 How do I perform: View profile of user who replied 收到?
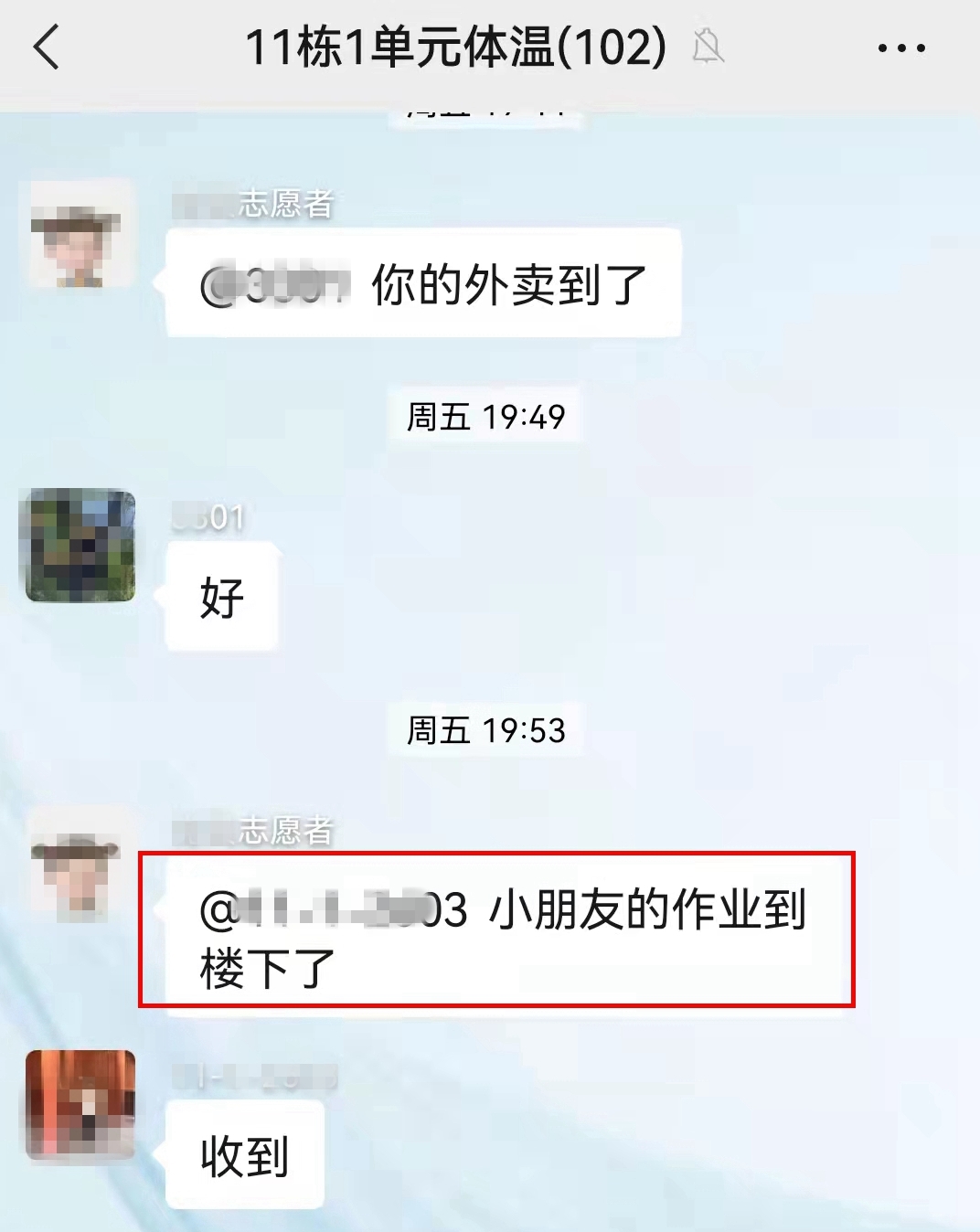point(80,1105)
